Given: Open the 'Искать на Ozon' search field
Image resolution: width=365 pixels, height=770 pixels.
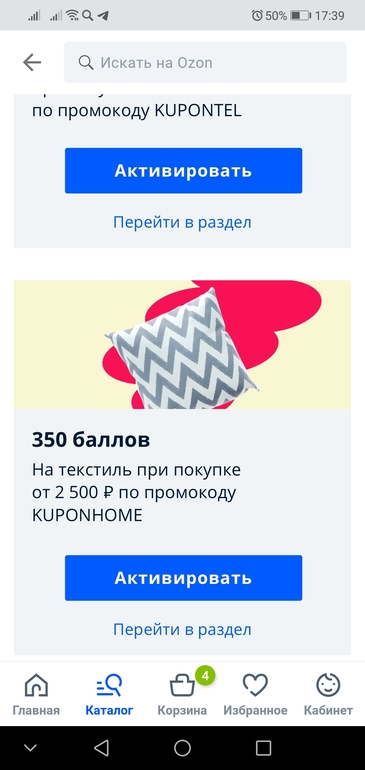Looking at the screenshot, I should (205, 62).
